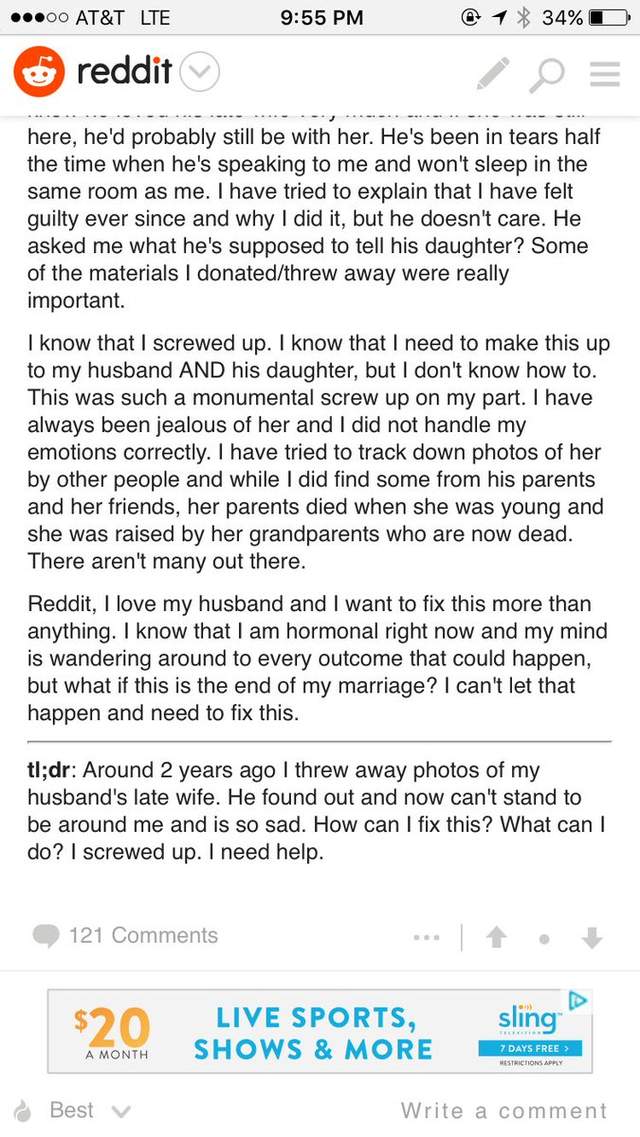Compose a new post with pencil icon
Image resolution: width=640 pixels, height=1137 pixels.
(x=493, y=73)
